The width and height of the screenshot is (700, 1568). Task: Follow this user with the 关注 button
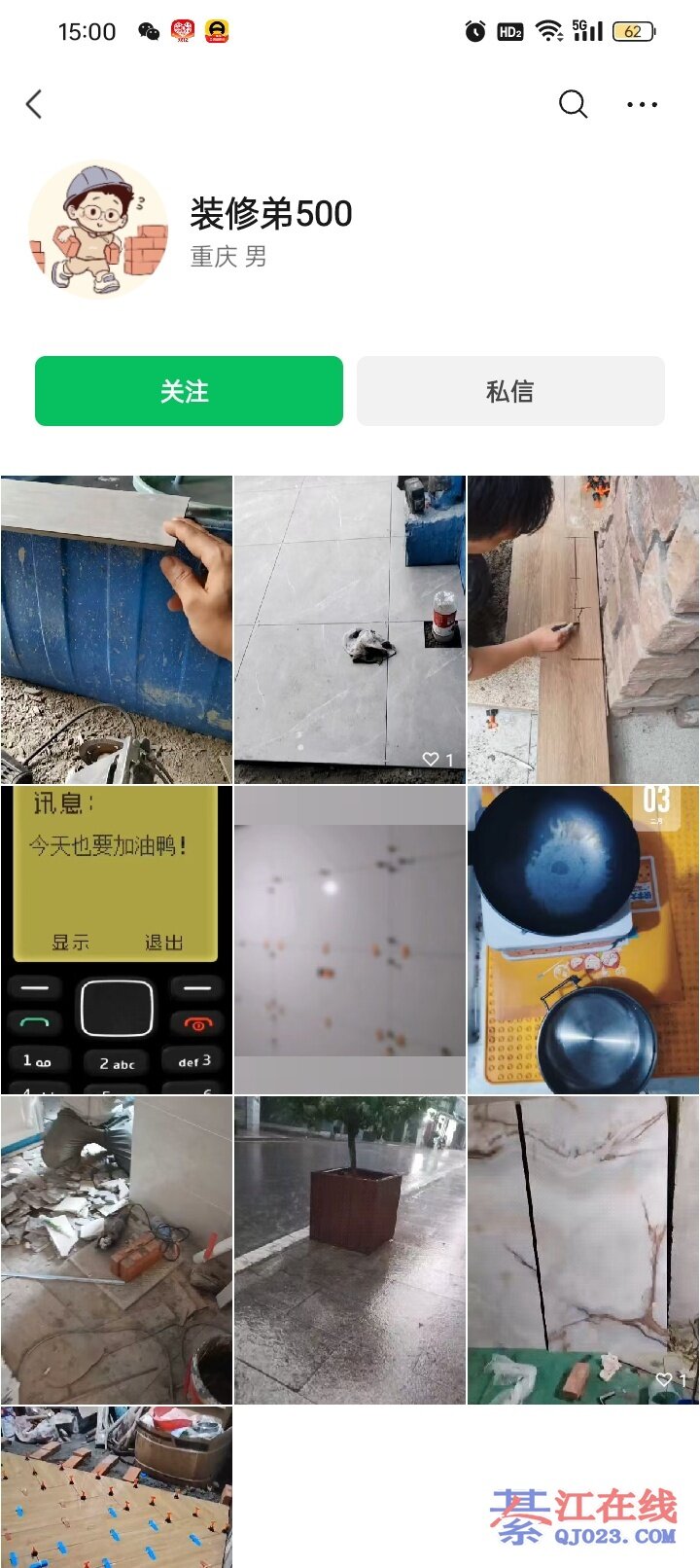[189, 391]
